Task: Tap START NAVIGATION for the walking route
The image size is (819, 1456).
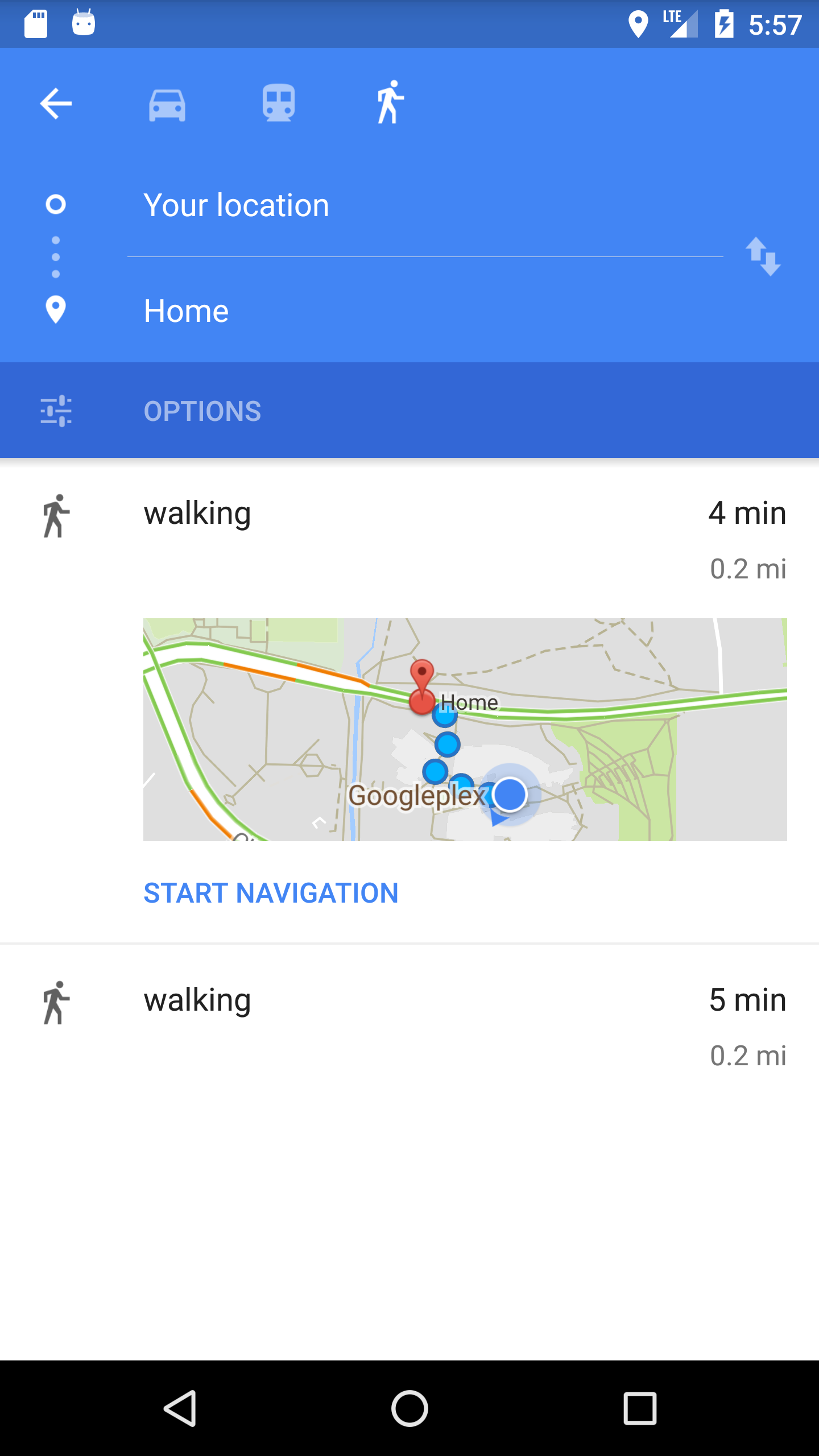Action: [271, 893]
